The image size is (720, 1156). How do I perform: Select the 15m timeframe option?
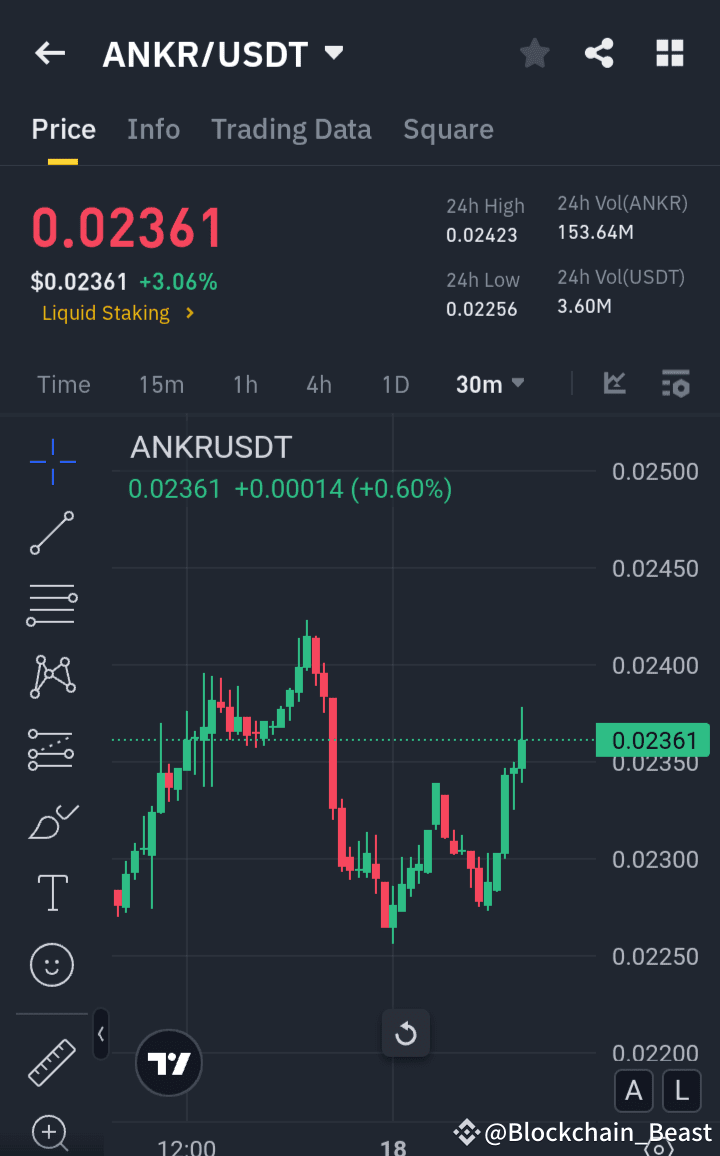(x=161, y=383)
